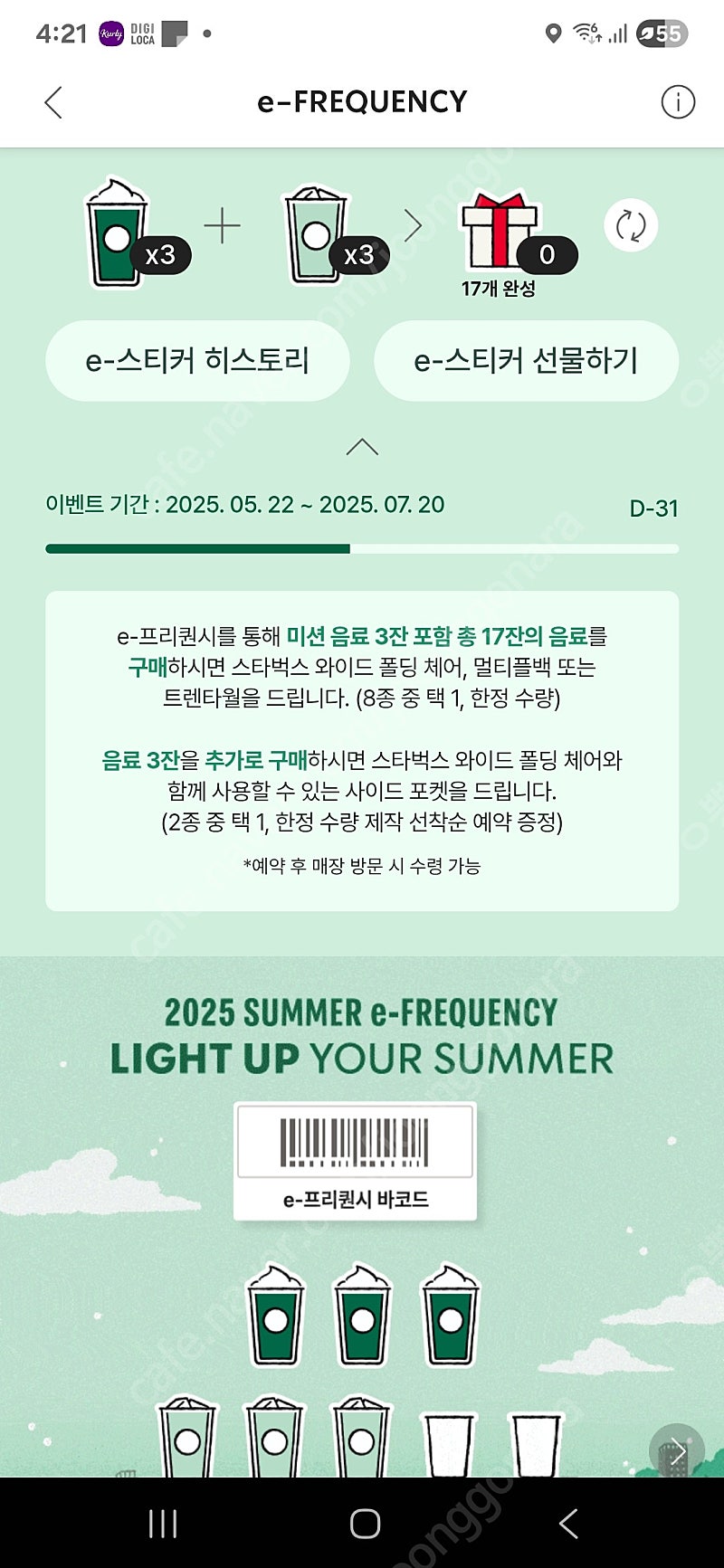This screenshot has height=1568, width=724.
Task: Go back using the header arrow
Action: (x=53, y=102)
